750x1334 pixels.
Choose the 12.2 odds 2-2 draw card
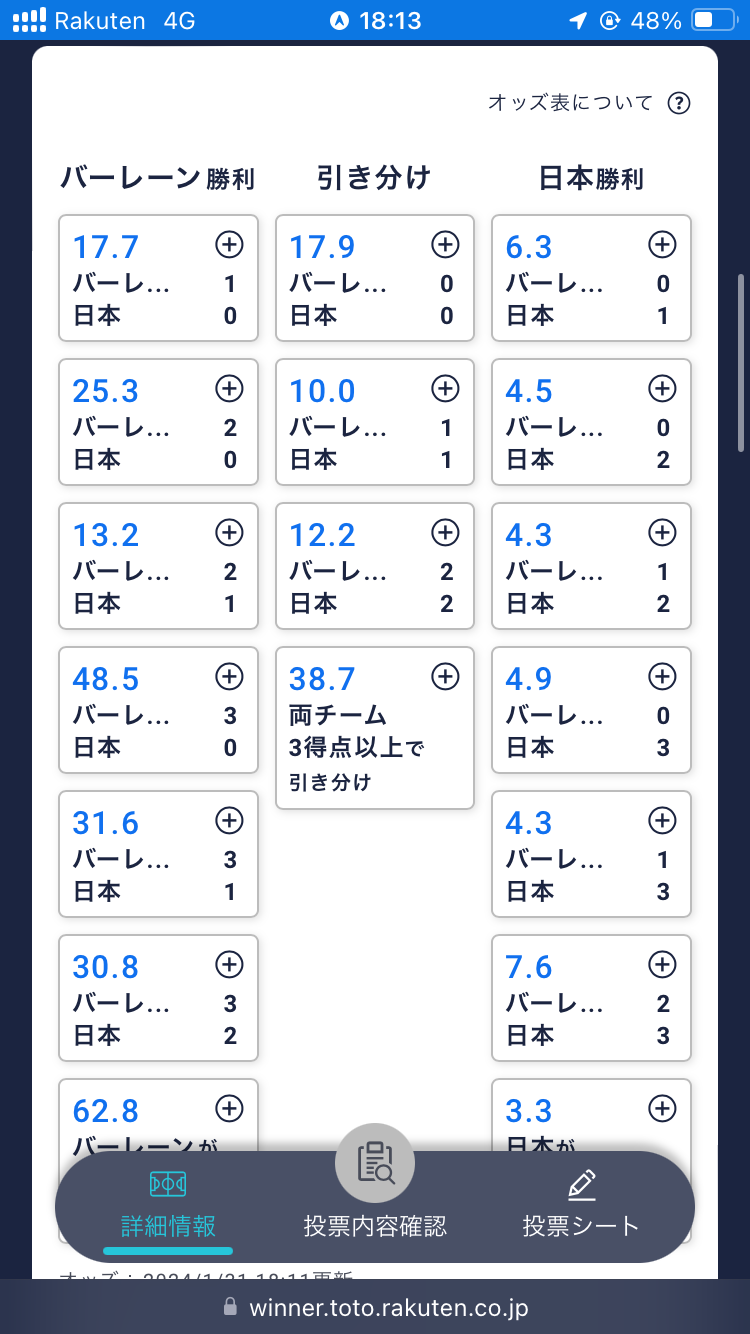pyautogui.click(x=375, y=566)
